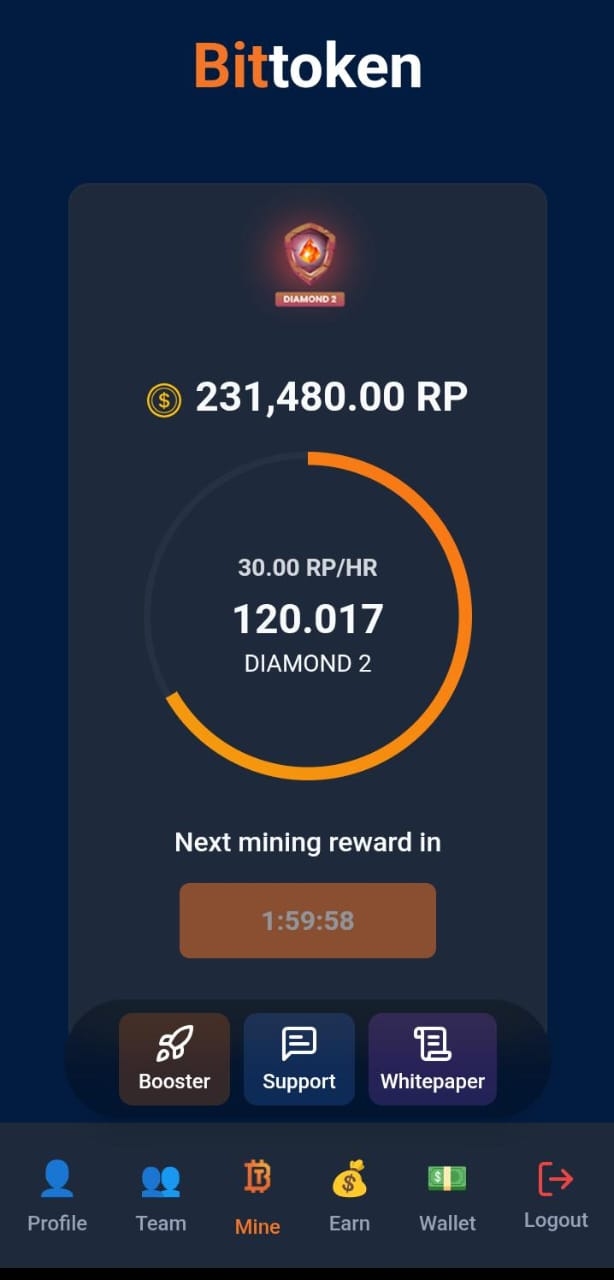The height and width of the screenshot is (1280, 614).
Task: Open the Booster option
Action: (x=174, y=1059)
